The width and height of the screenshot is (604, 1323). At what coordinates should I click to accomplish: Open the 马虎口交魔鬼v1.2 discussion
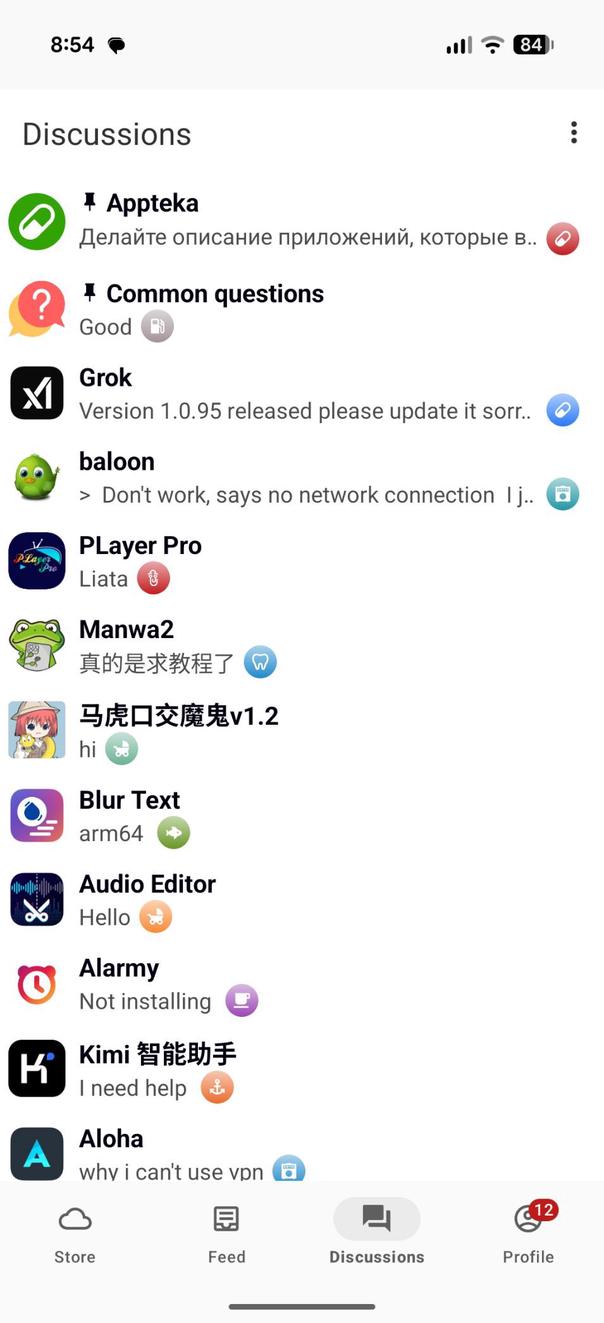pyautogui.click(x=300, y=731)
